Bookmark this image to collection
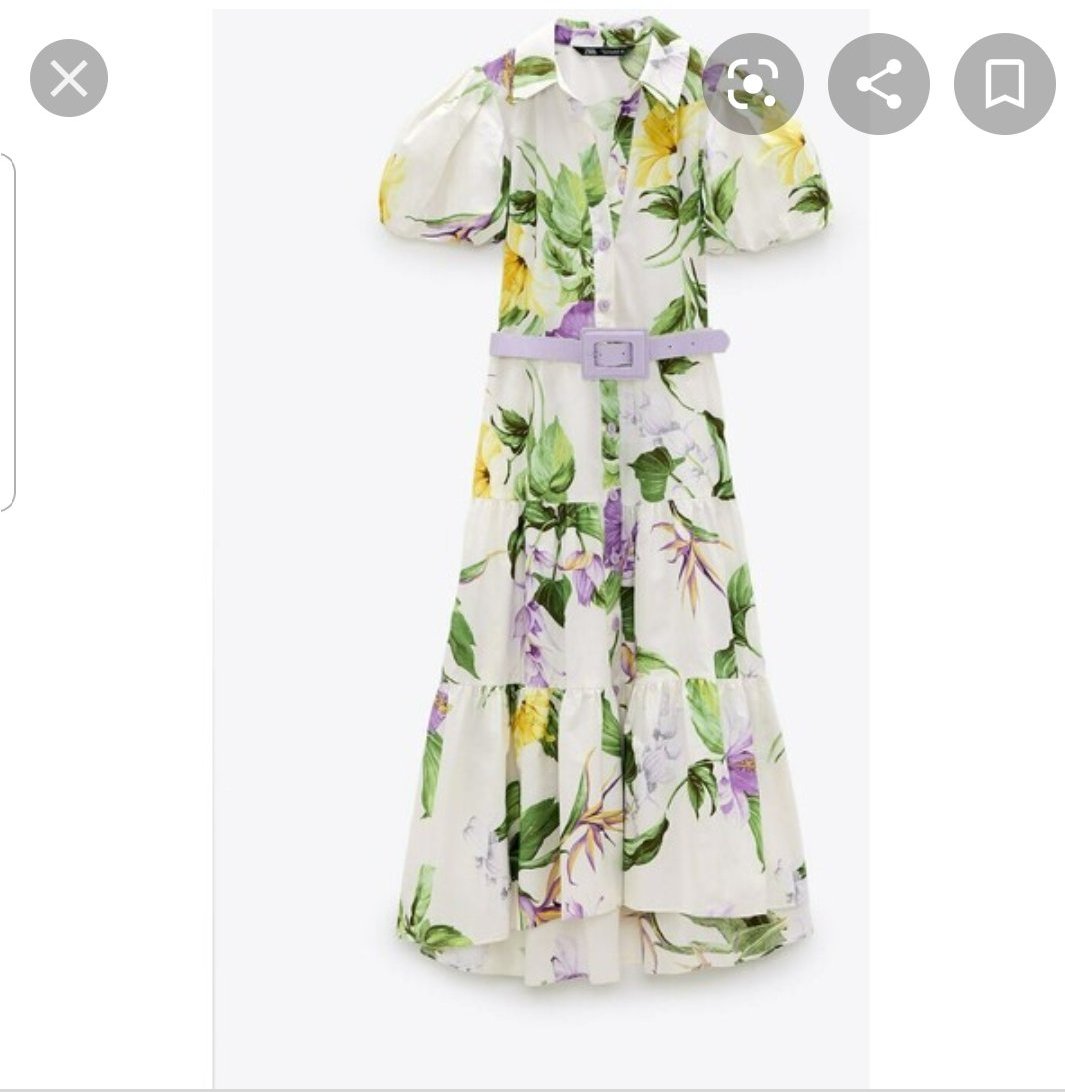 (1004, 85)
